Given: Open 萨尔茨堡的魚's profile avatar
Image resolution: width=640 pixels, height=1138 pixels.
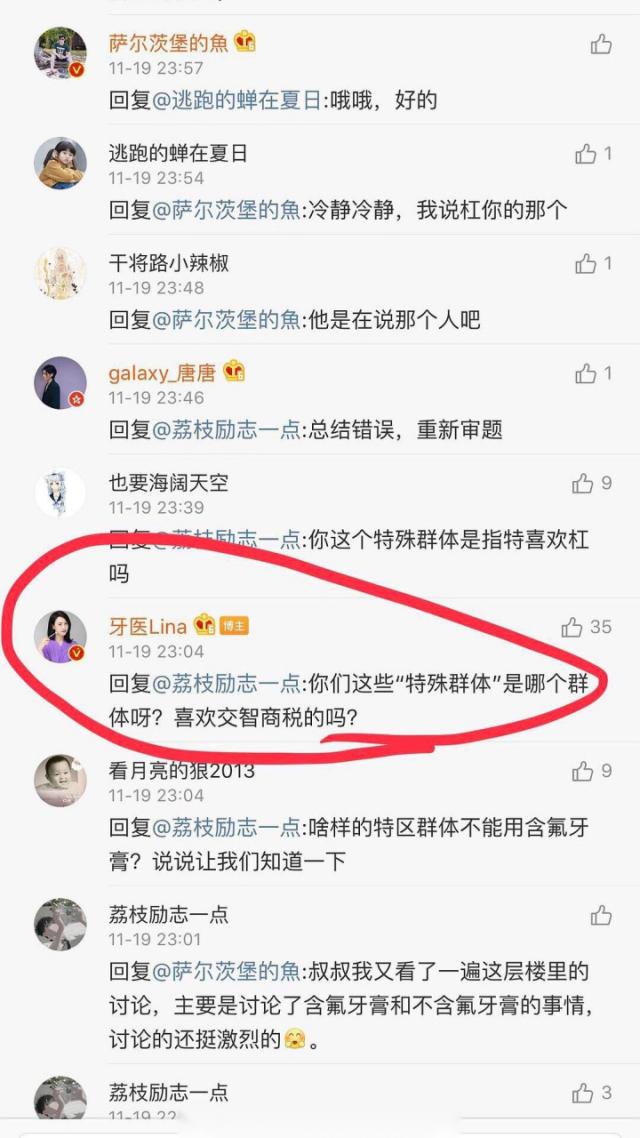Looking at the screenshot, I should (x=60, y=52).
